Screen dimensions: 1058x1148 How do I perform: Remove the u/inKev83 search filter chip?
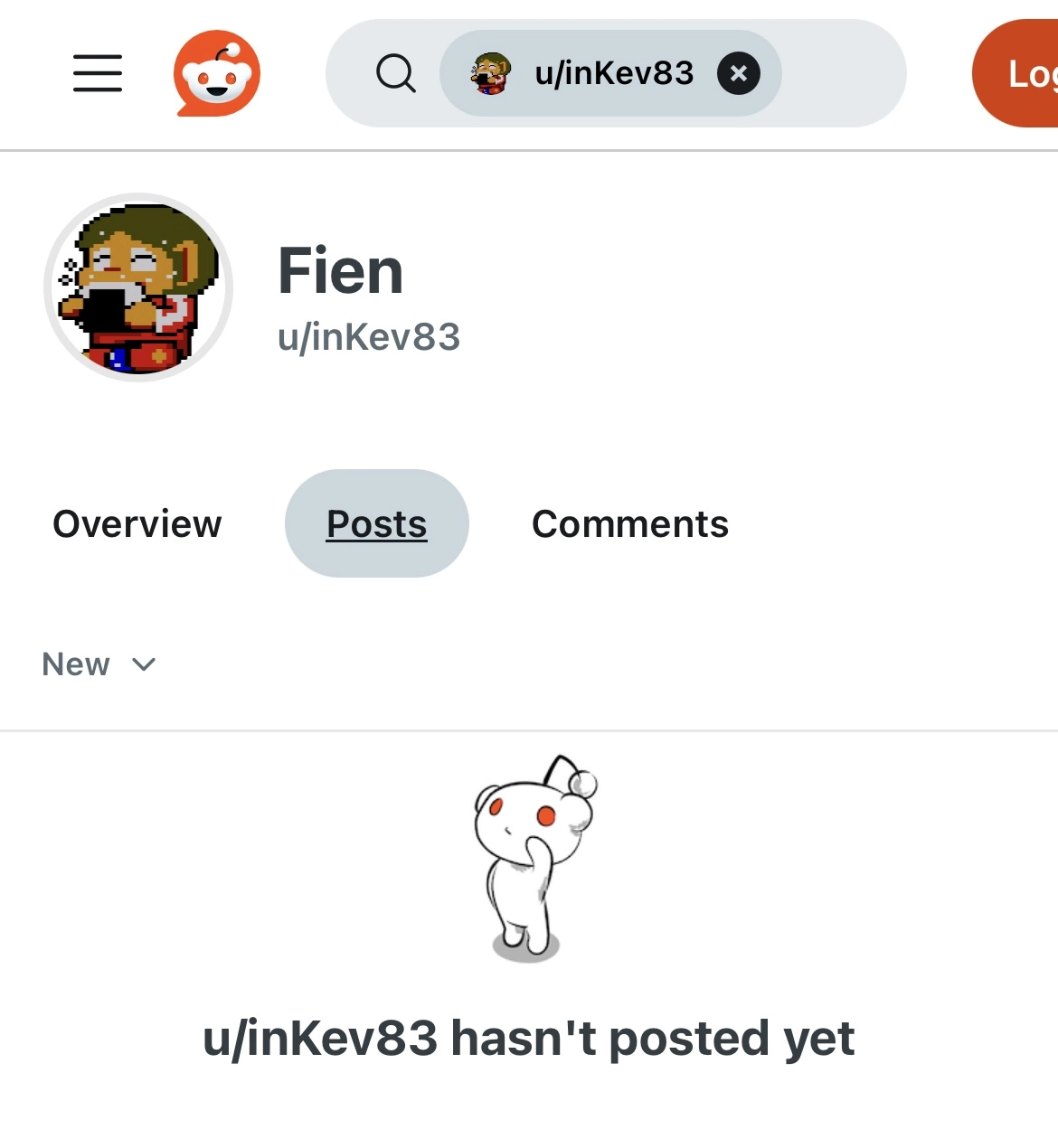pos(739,73)
